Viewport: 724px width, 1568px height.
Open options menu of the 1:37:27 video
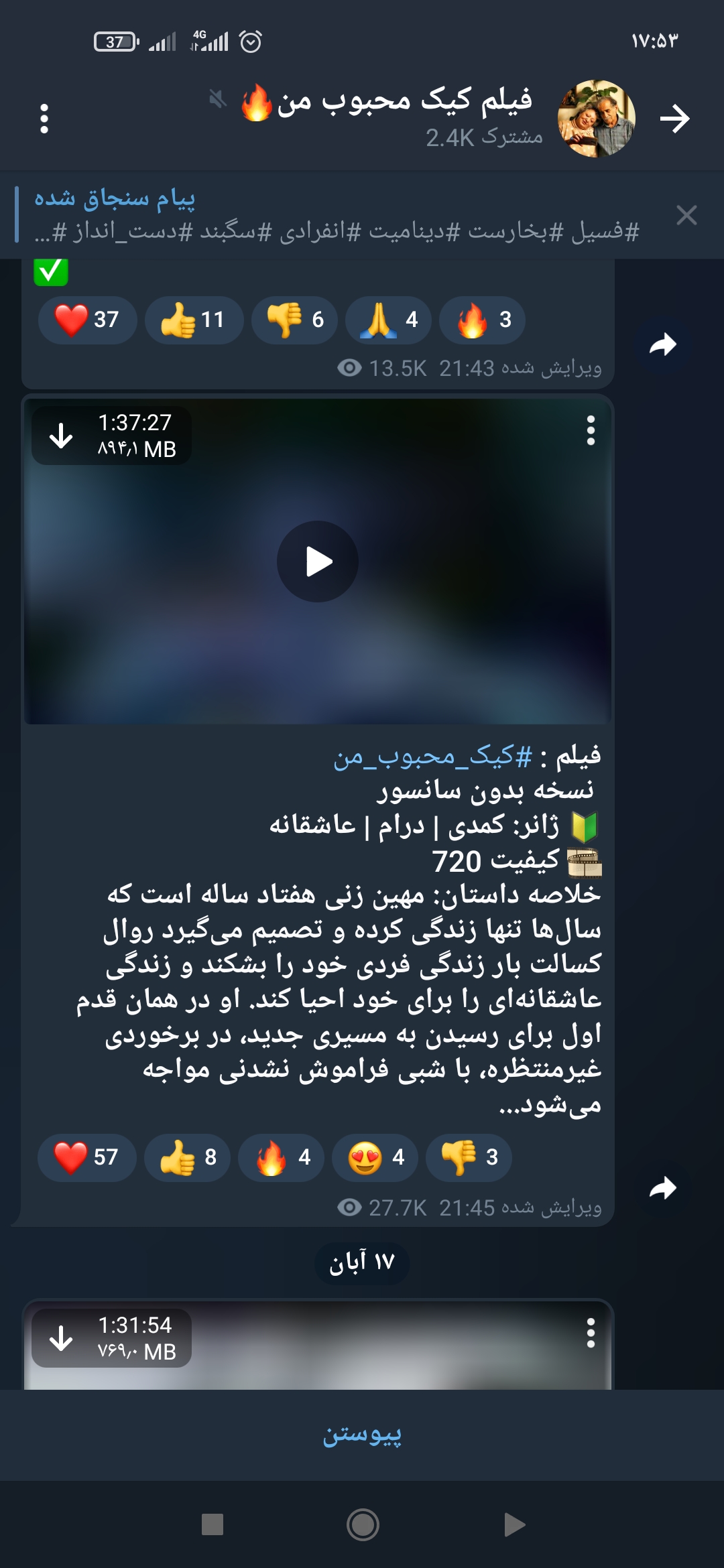(590, 431)
